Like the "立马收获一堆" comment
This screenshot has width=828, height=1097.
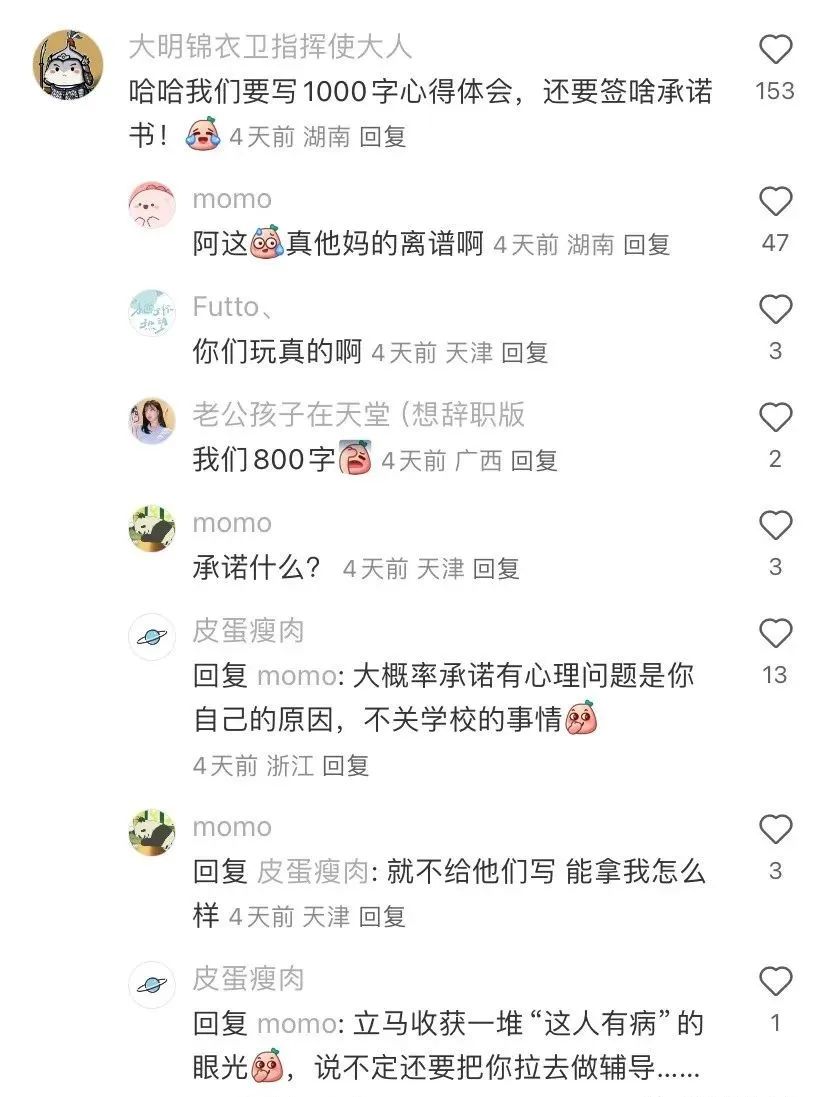[x=775, y=982]
